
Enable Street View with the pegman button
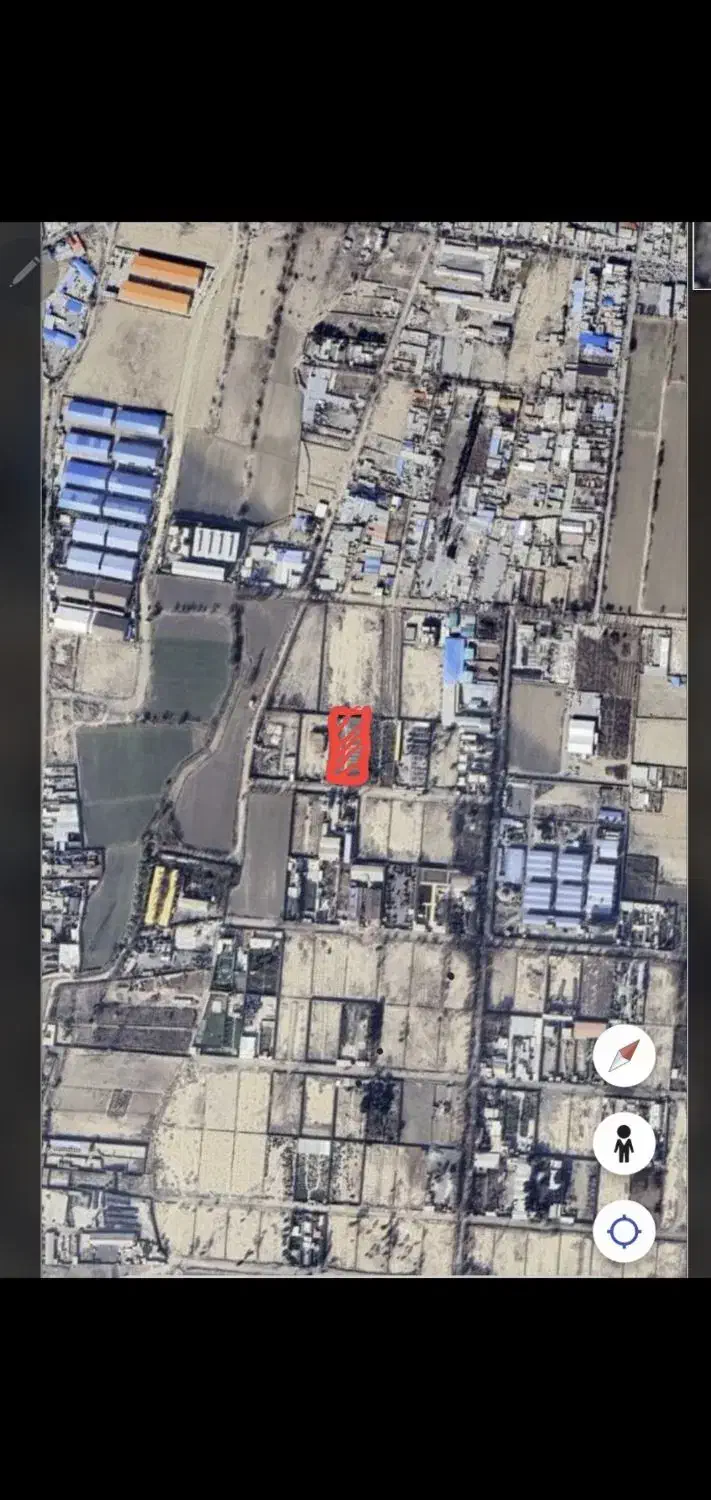(624, 1143)
